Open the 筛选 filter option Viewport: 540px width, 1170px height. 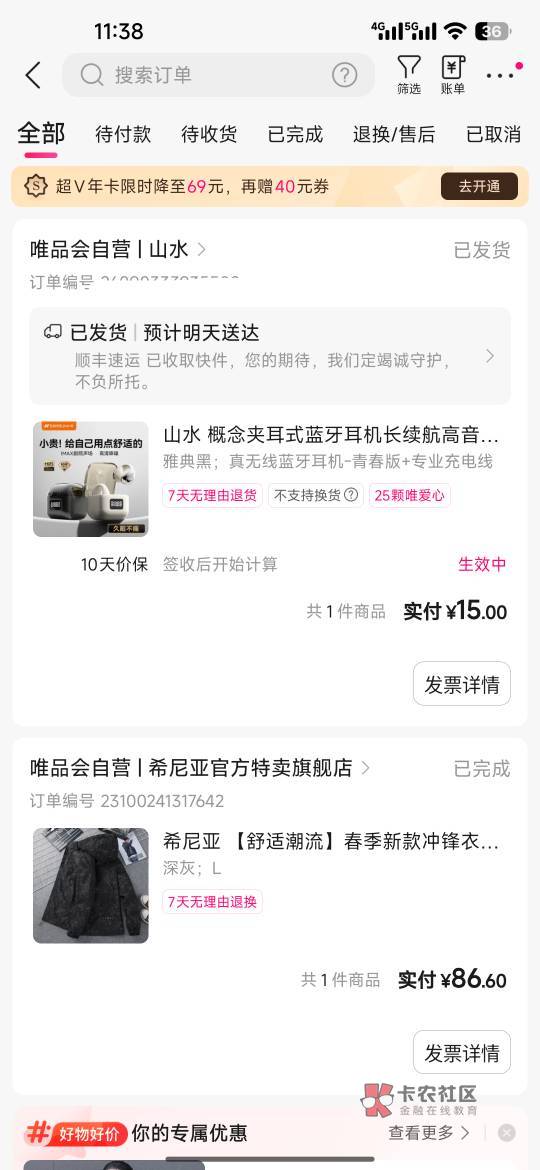[409, 75]
